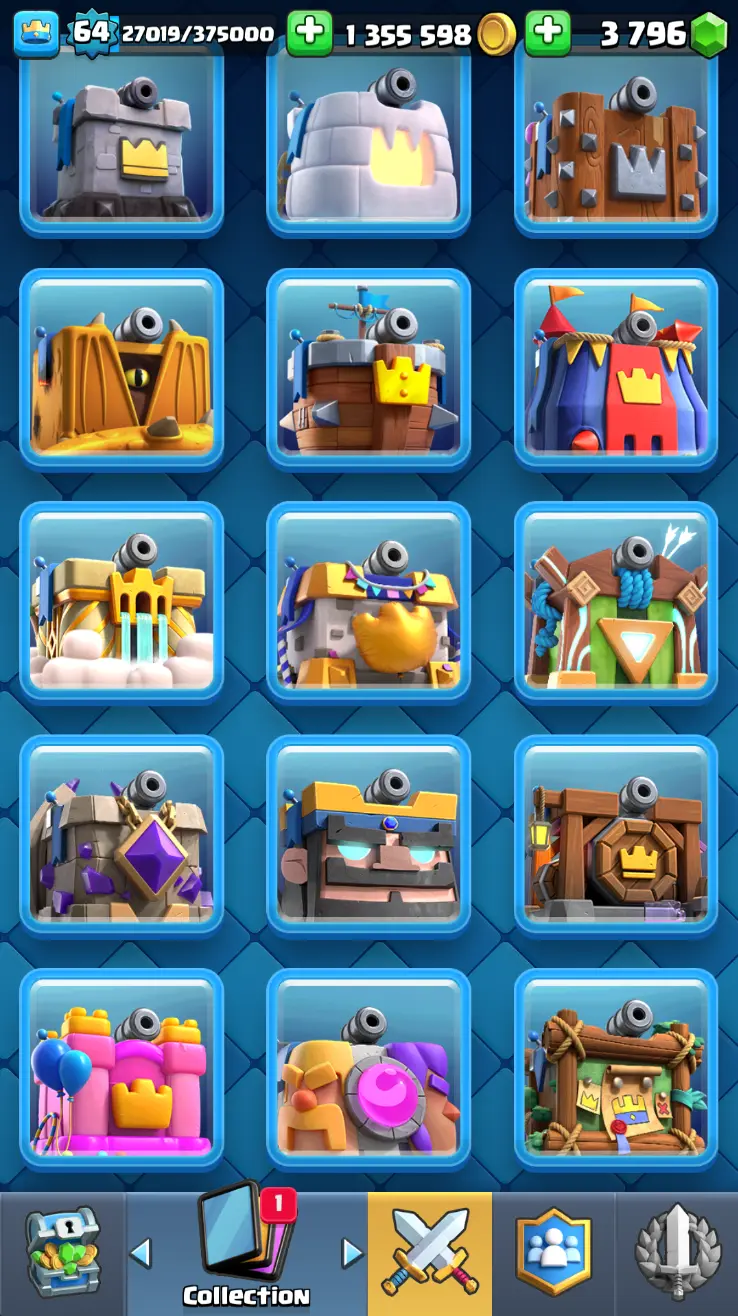
Task: Pick the purple crystal tower skin
Action: pyautogui.click(x=121, y=835)
